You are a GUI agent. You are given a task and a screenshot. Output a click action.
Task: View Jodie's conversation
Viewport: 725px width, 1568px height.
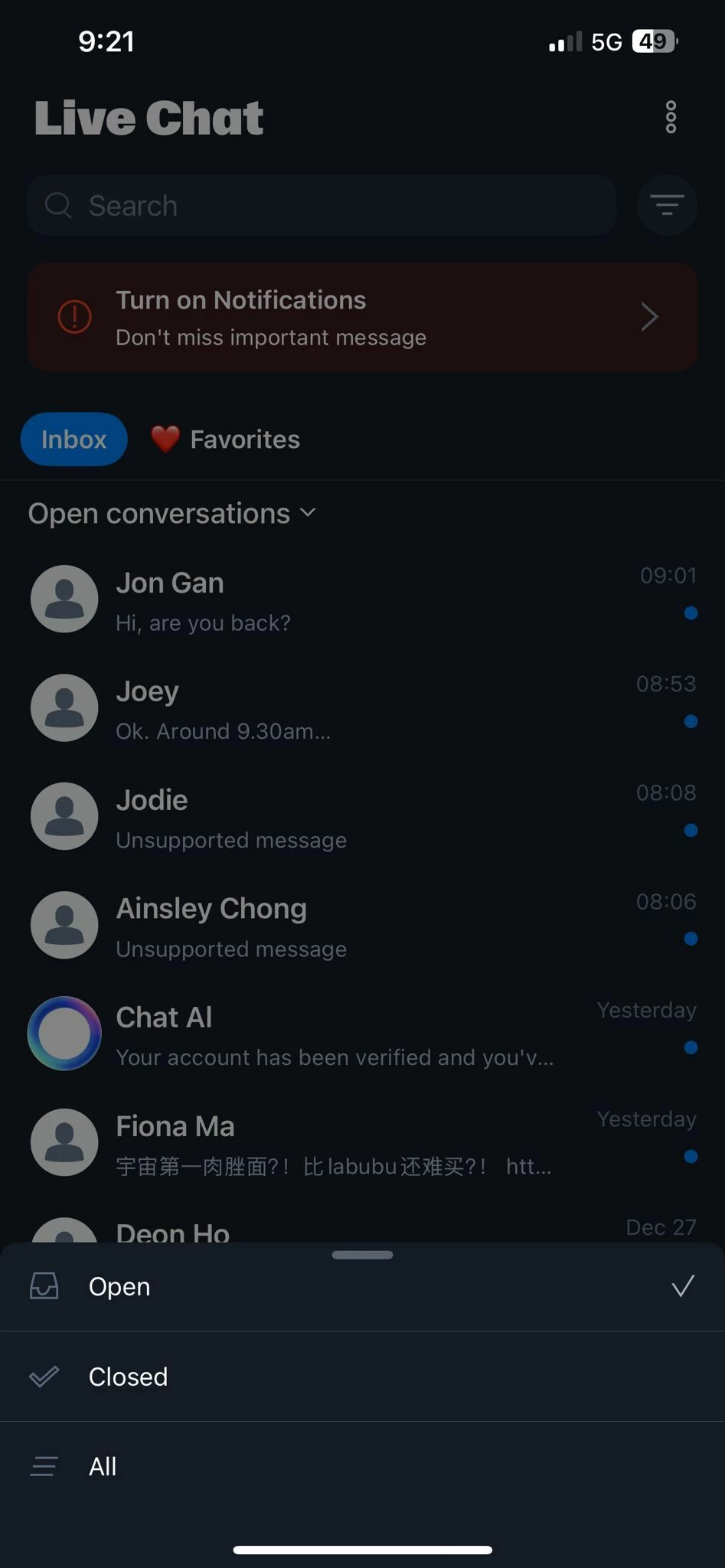(x=362, y=818)
